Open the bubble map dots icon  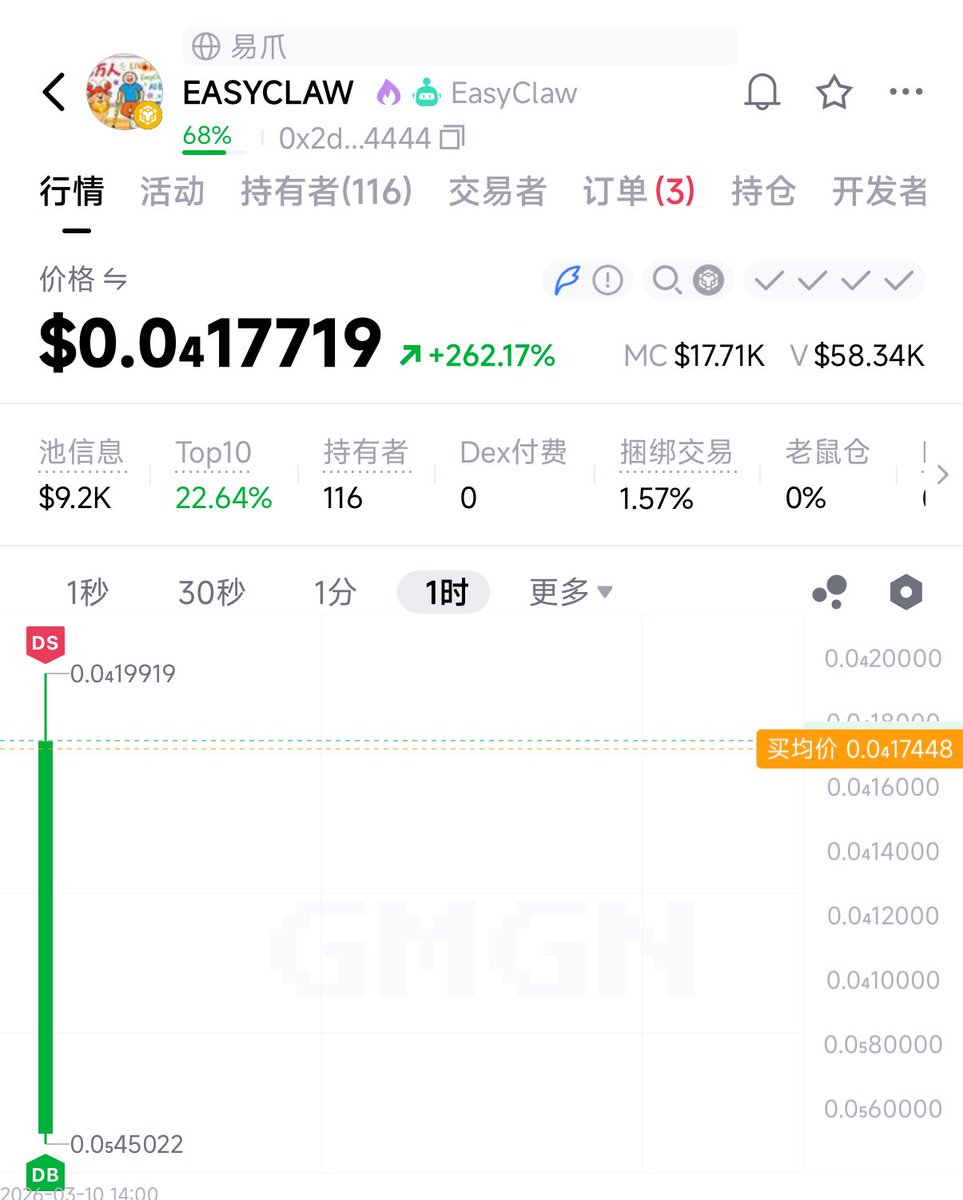pyautogui.click(x=829, y=593)
